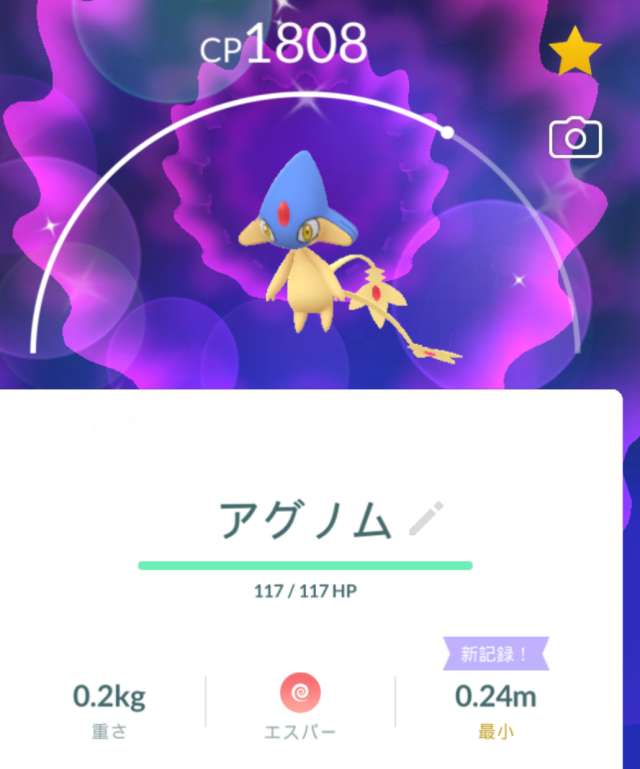Open the AR camera for this Pokémon
This screenshot has width=640, height=769.
coord(575,138)
